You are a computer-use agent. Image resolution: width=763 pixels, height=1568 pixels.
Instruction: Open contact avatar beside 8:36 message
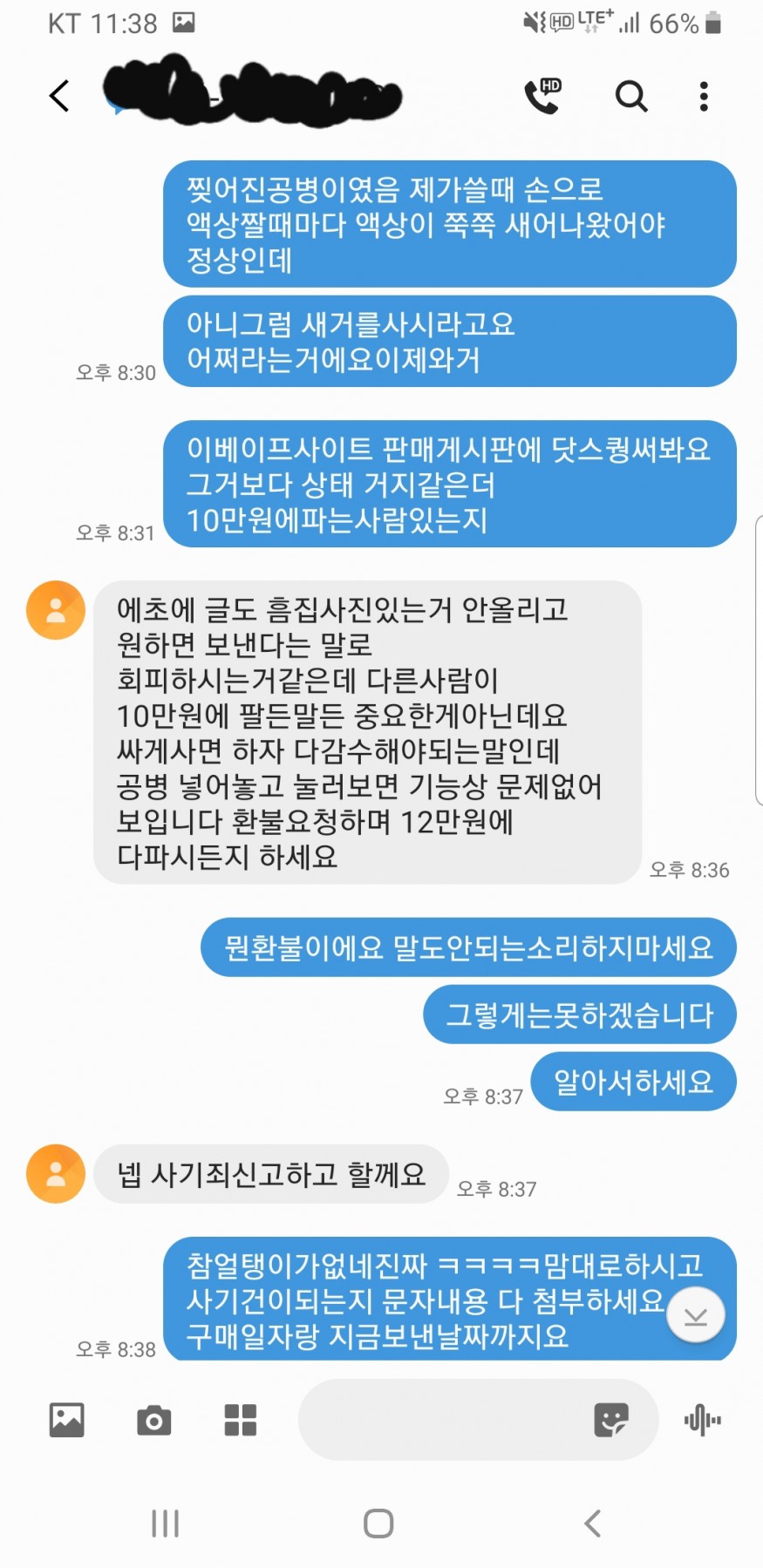(x=56, y=610)
